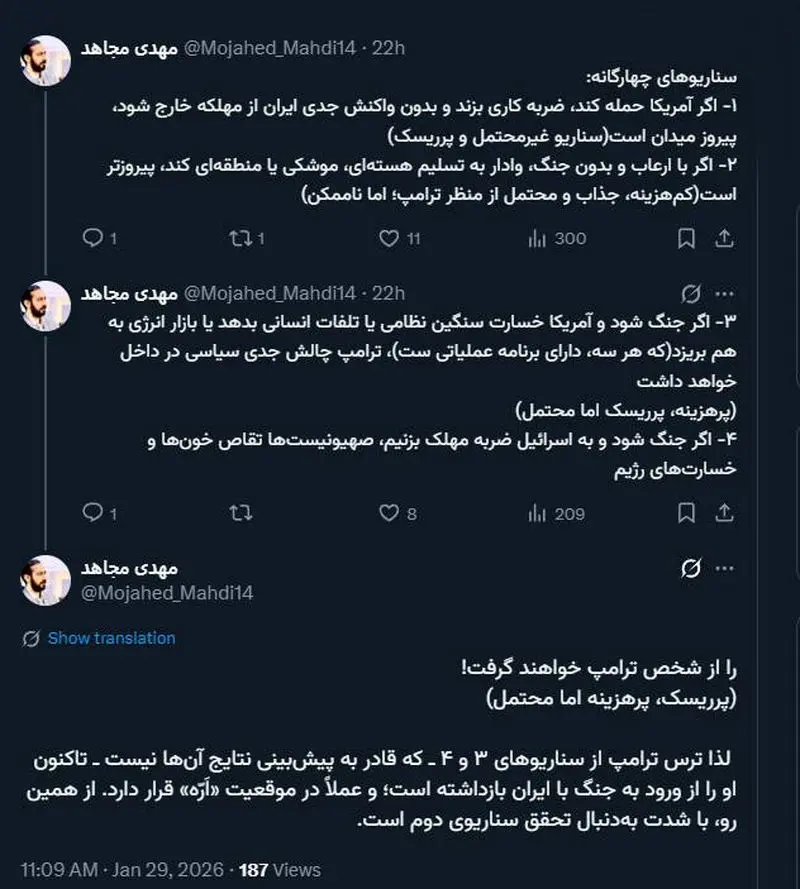Repost the tweet with 8 likes
The image size is (800, 889).
[x=241, y=513]
